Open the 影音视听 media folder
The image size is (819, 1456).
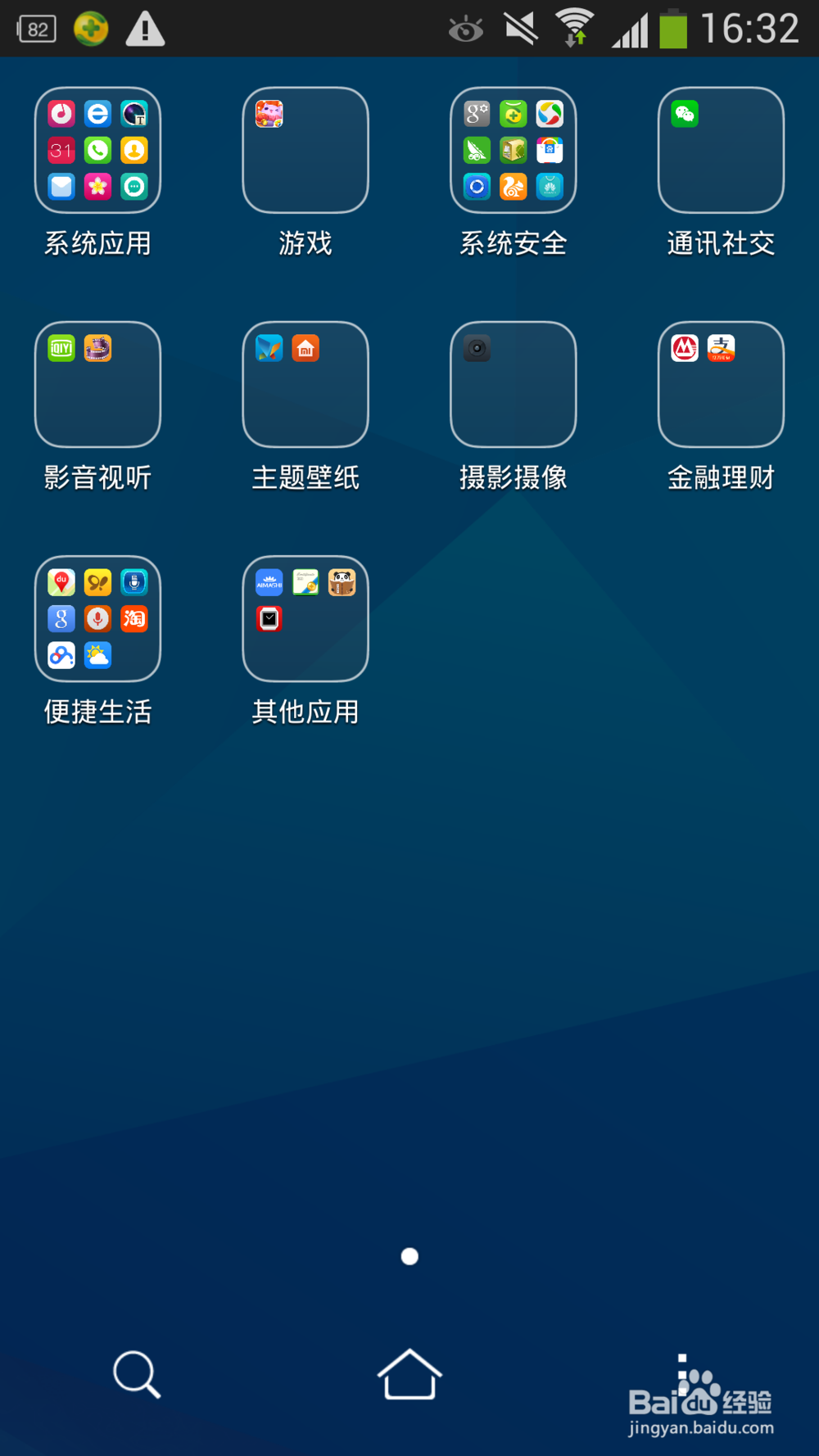point(97,384)
